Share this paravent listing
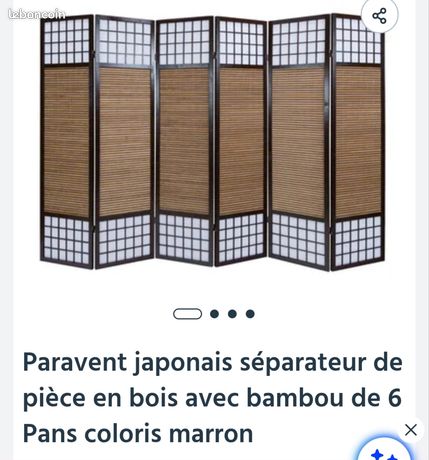Screen dimensions: 429x460 coord(379,15)
